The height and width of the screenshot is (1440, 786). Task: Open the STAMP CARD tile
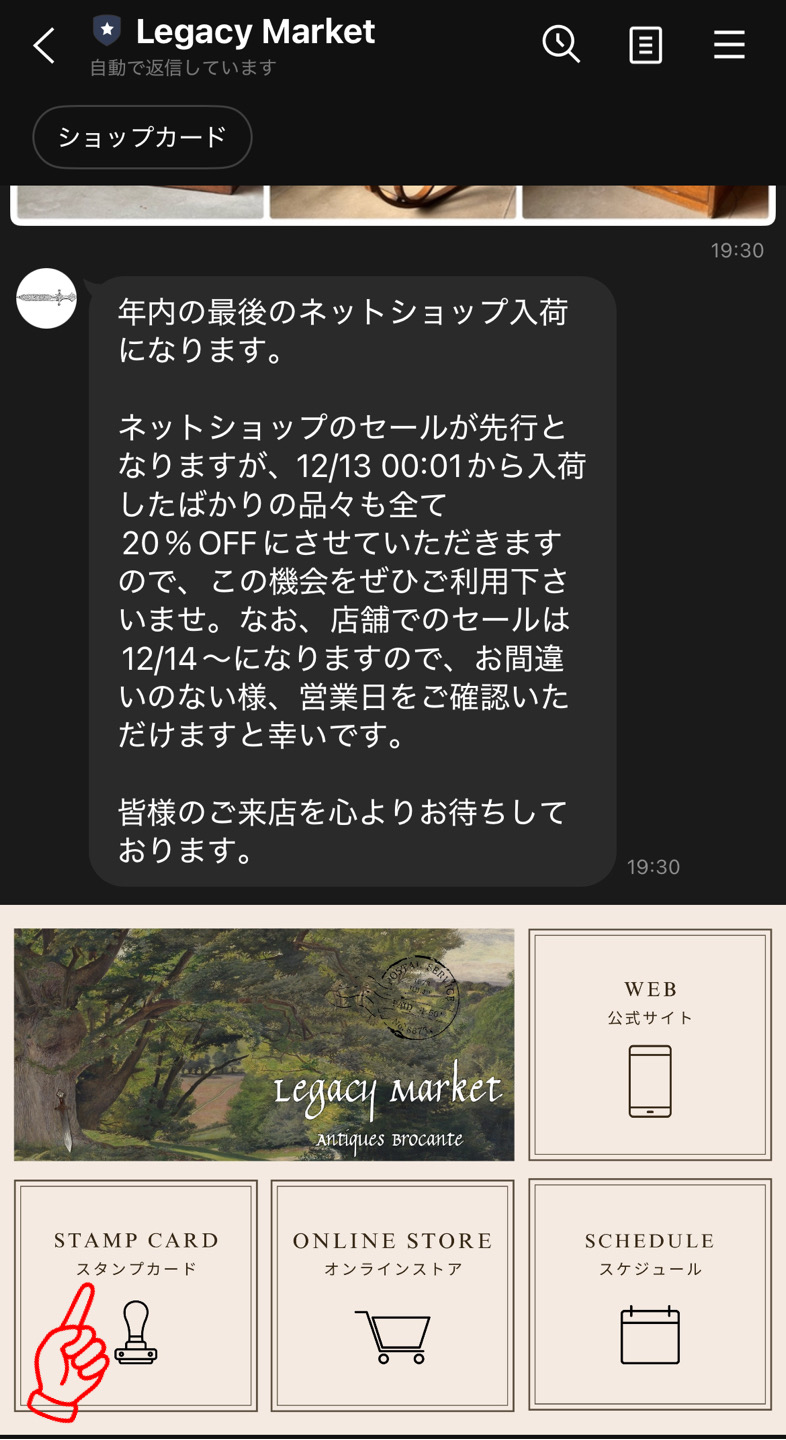coord(136,1295)
